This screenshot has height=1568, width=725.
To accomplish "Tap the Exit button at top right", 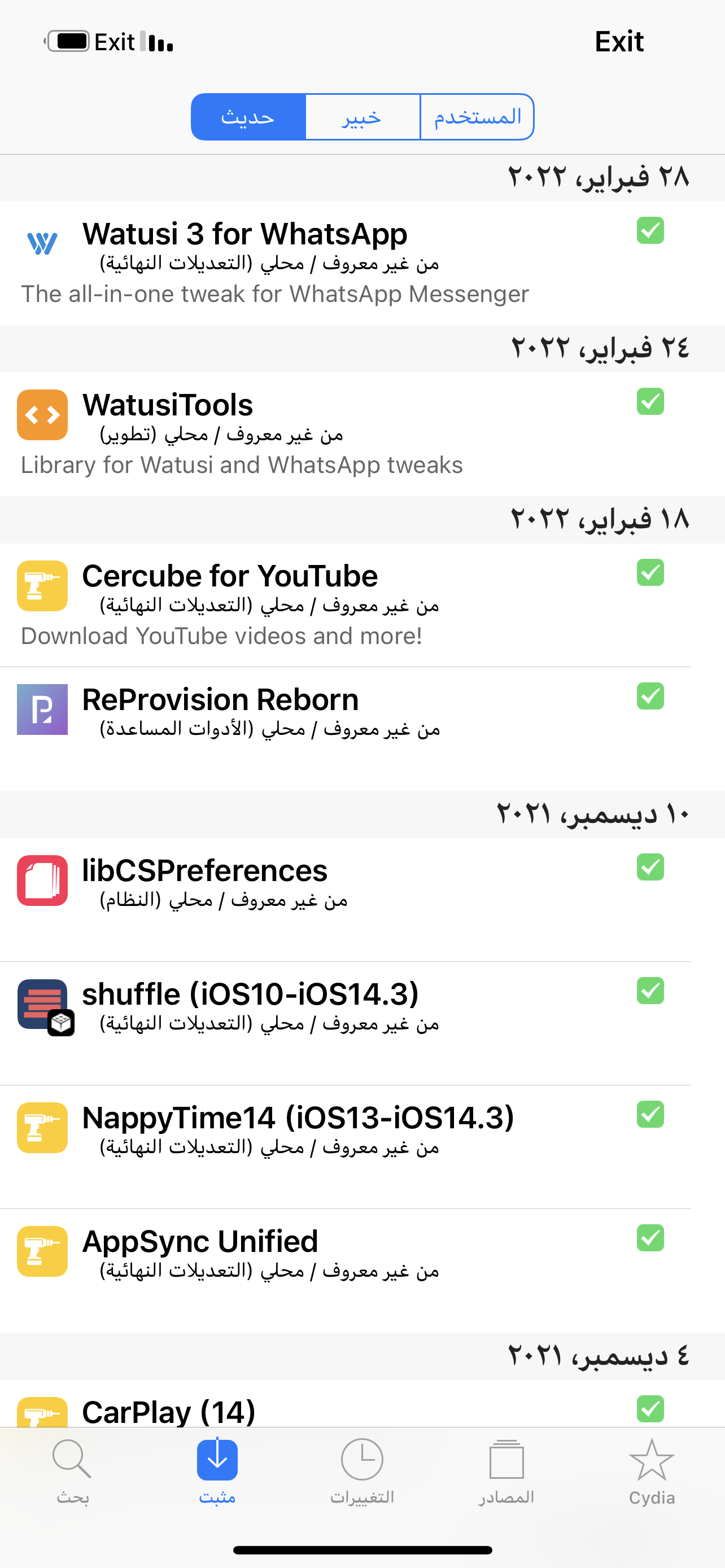I will click(x=618, y=41).
